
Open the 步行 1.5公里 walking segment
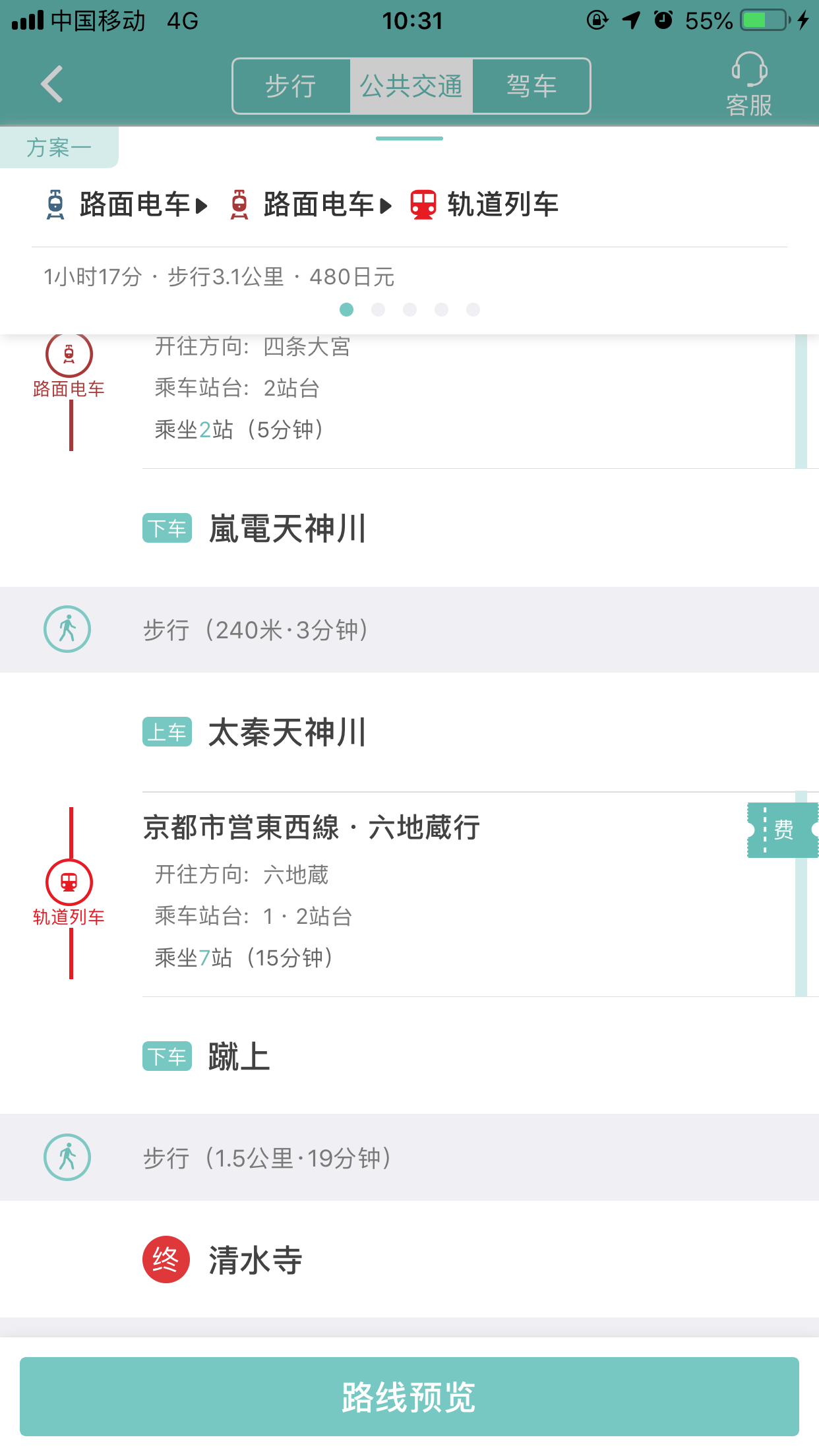409,1158
